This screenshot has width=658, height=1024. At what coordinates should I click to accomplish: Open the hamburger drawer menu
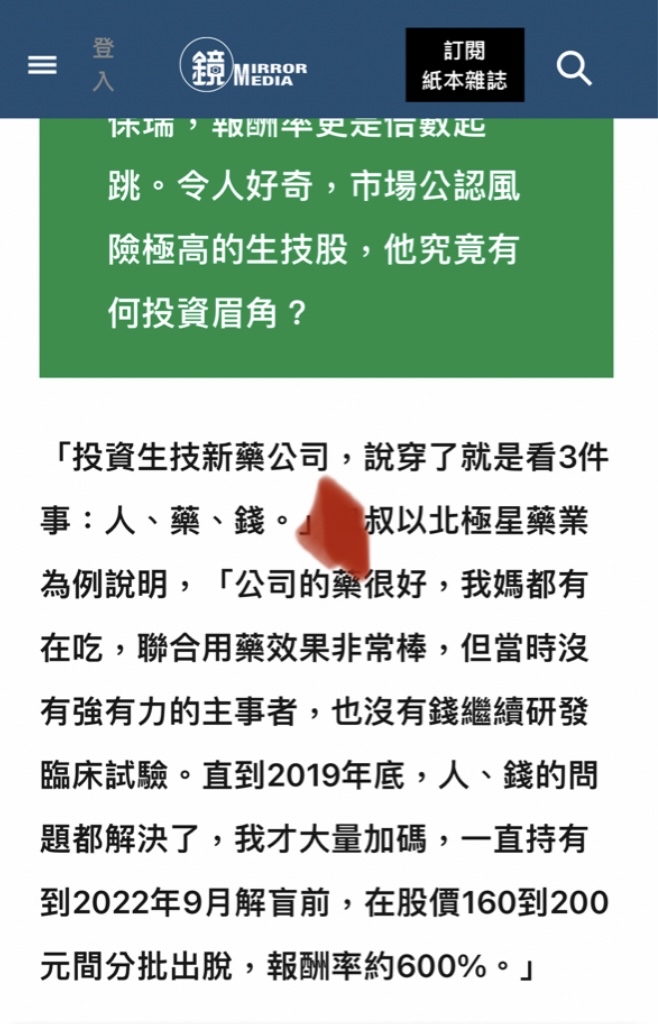click(x=42, y=66)
